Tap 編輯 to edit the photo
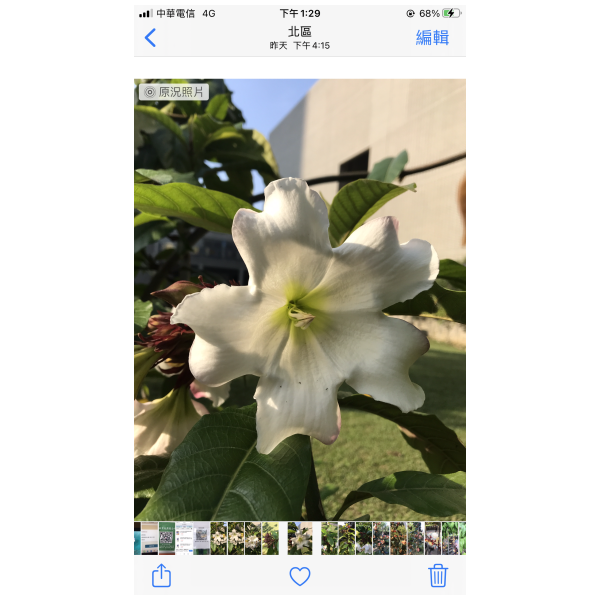 pyautogui.click(x=432, y=38)
